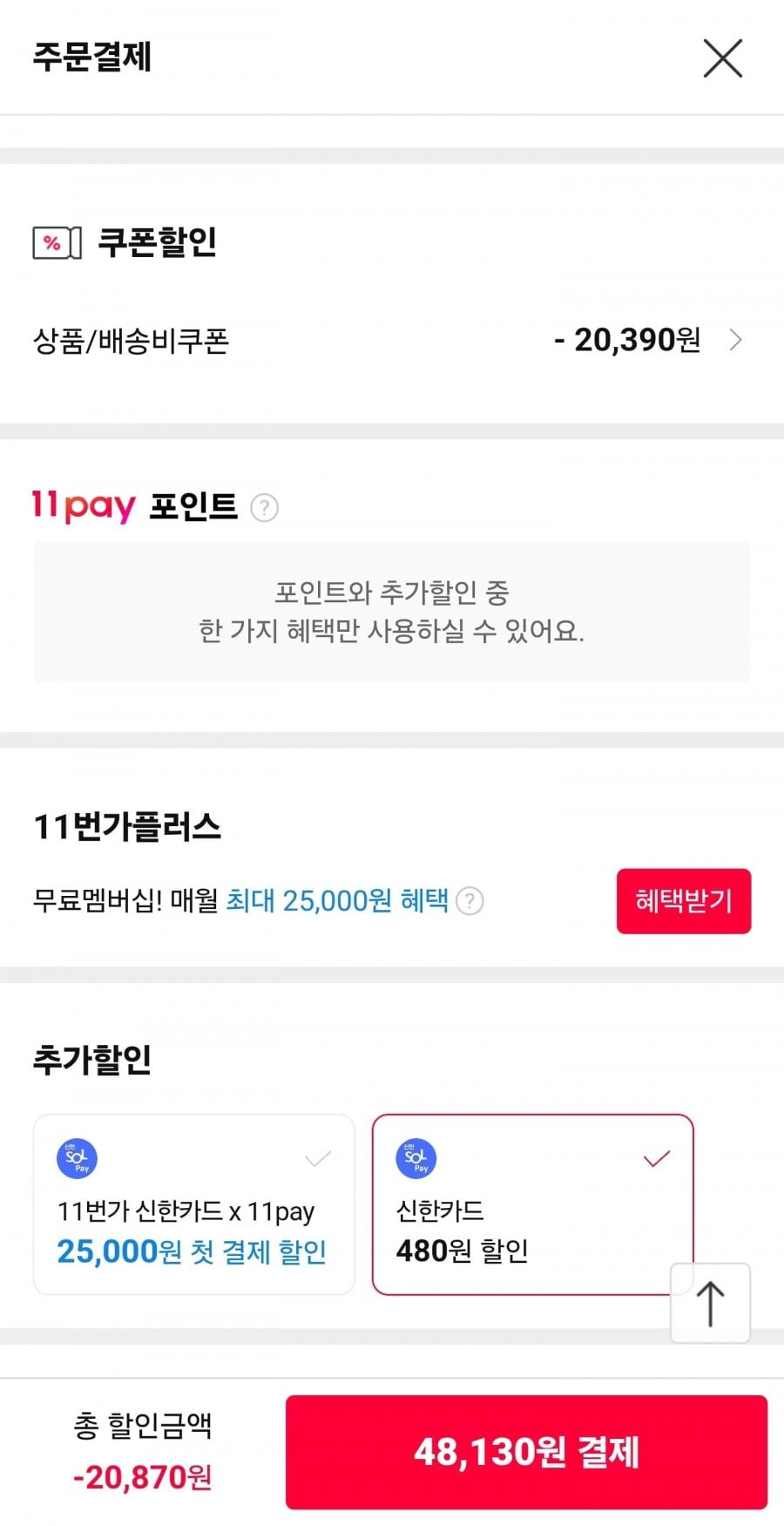784x1526 pixels.
Task: Jump back to top of page
Action: [710, 1303]
